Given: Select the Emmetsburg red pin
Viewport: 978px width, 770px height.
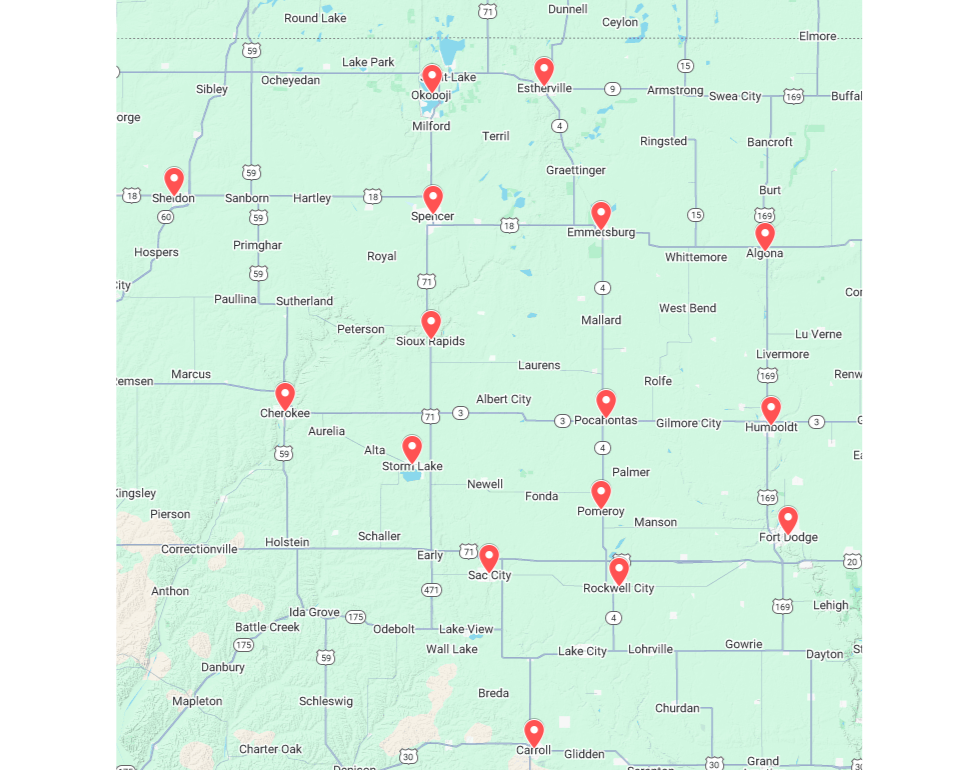Looking at the screenshot, I should pyautogui.click(x=601, y=214).
